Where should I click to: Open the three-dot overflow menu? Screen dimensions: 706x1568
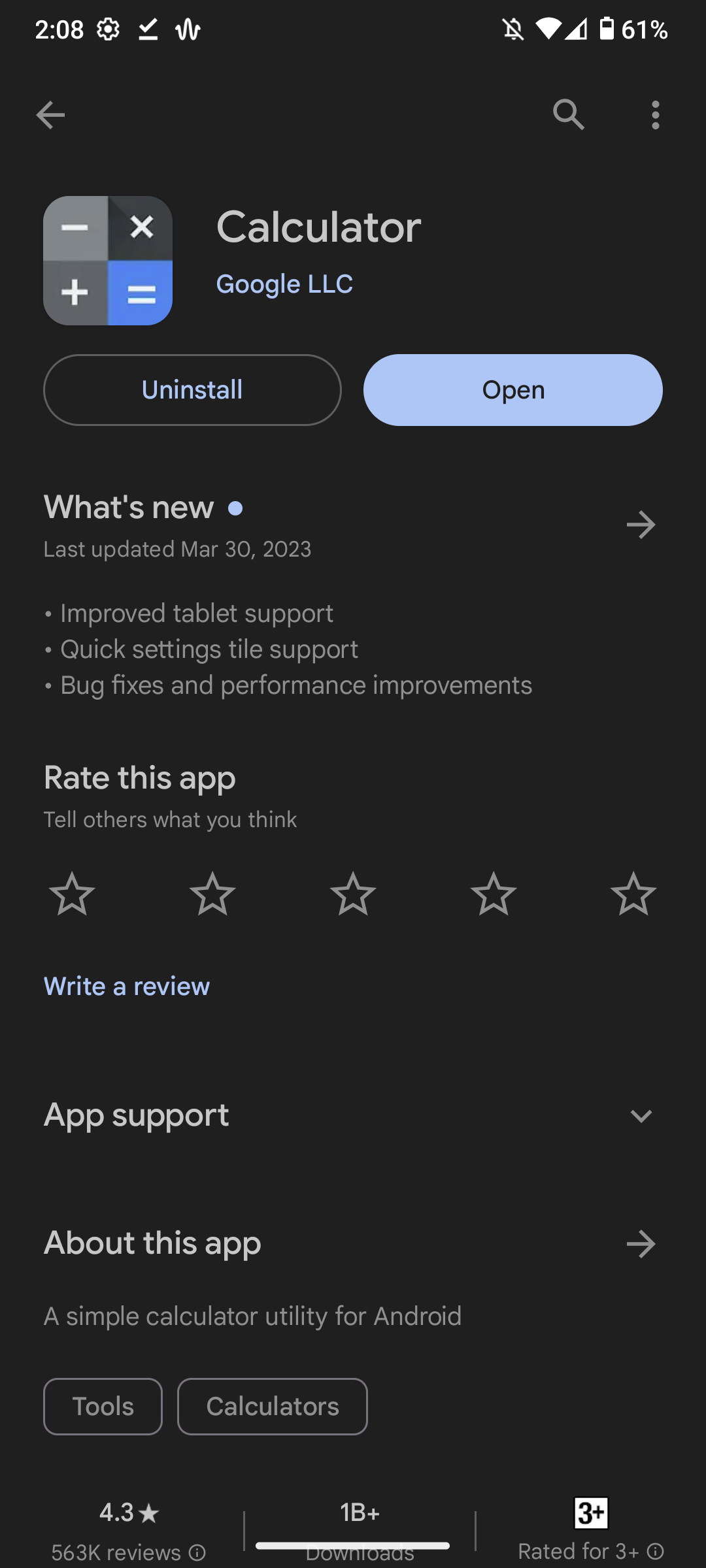(x=655, y=115)
